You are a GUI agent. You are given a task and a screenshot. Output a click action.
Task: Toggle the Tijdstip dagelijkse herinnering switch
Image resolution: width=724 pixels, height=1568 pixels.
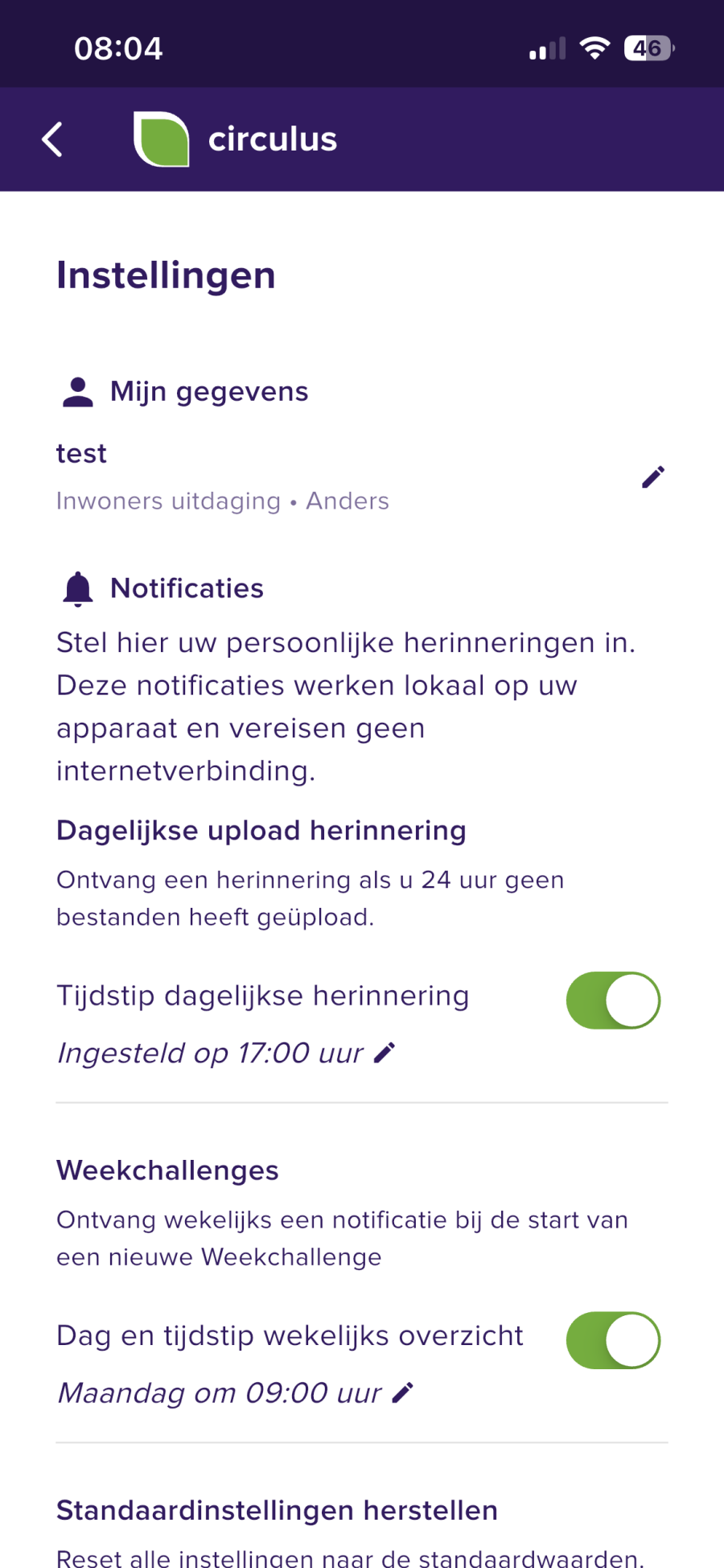click(613, 1001)
